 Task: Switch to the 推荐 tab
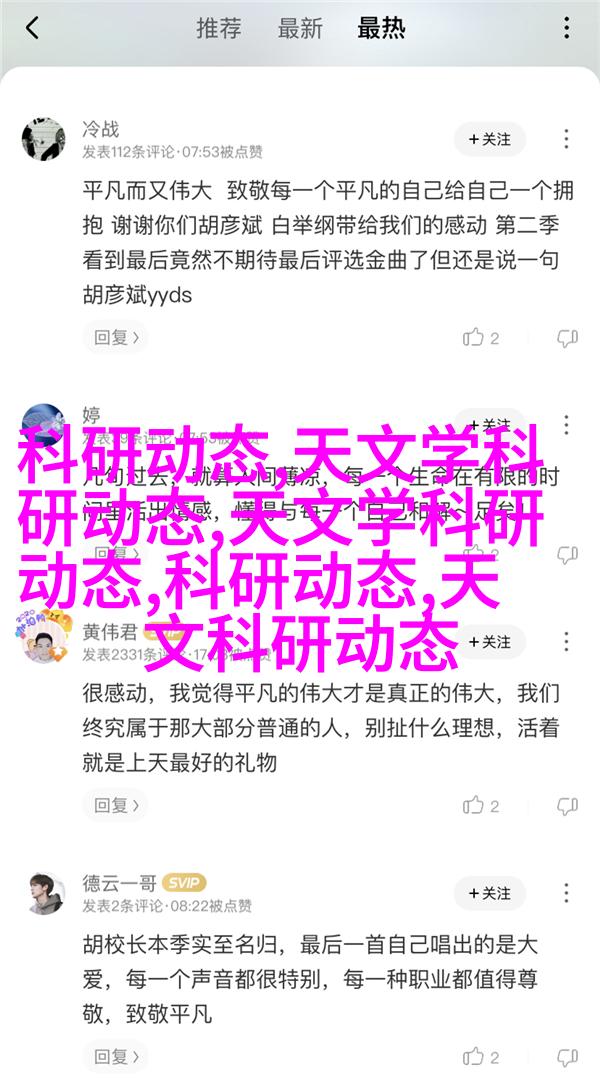point(218,28)
